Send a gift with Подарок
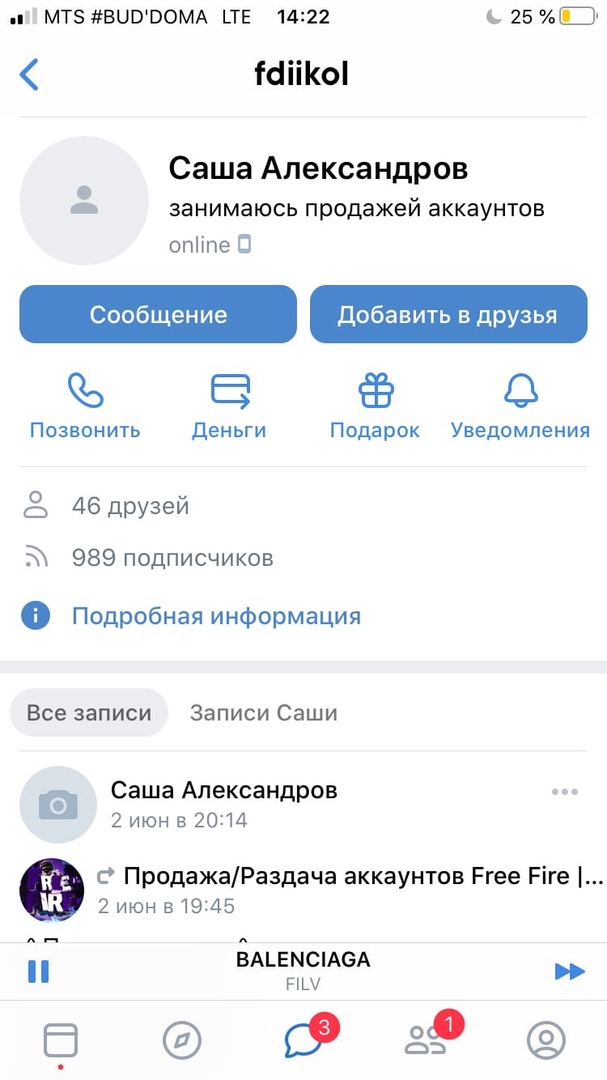This screenshot has width=607, height=1080. tap(375, 406)
